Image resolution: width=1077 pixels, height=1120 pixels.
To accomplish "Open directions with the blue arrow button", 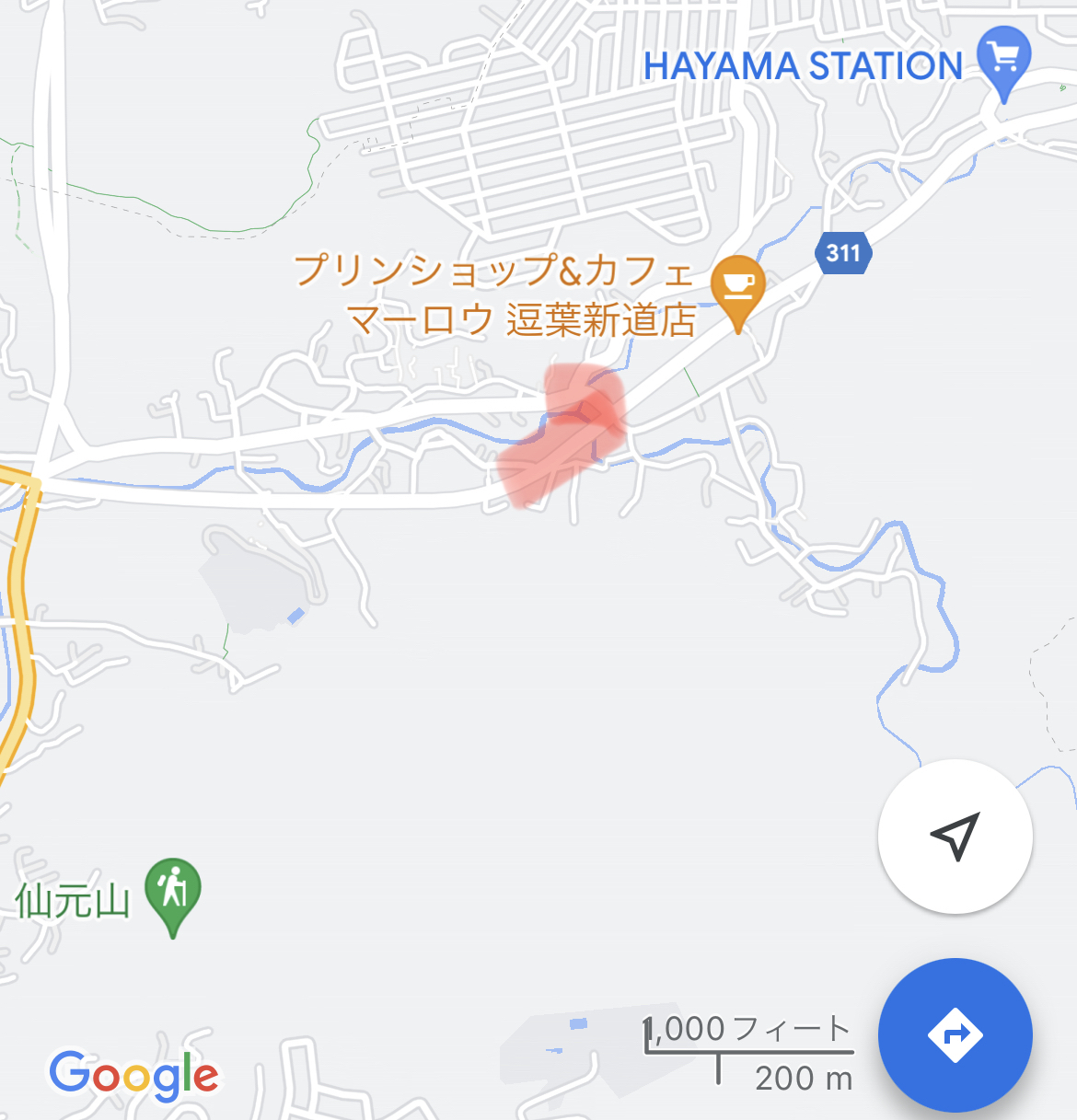I will (955, 1034).
